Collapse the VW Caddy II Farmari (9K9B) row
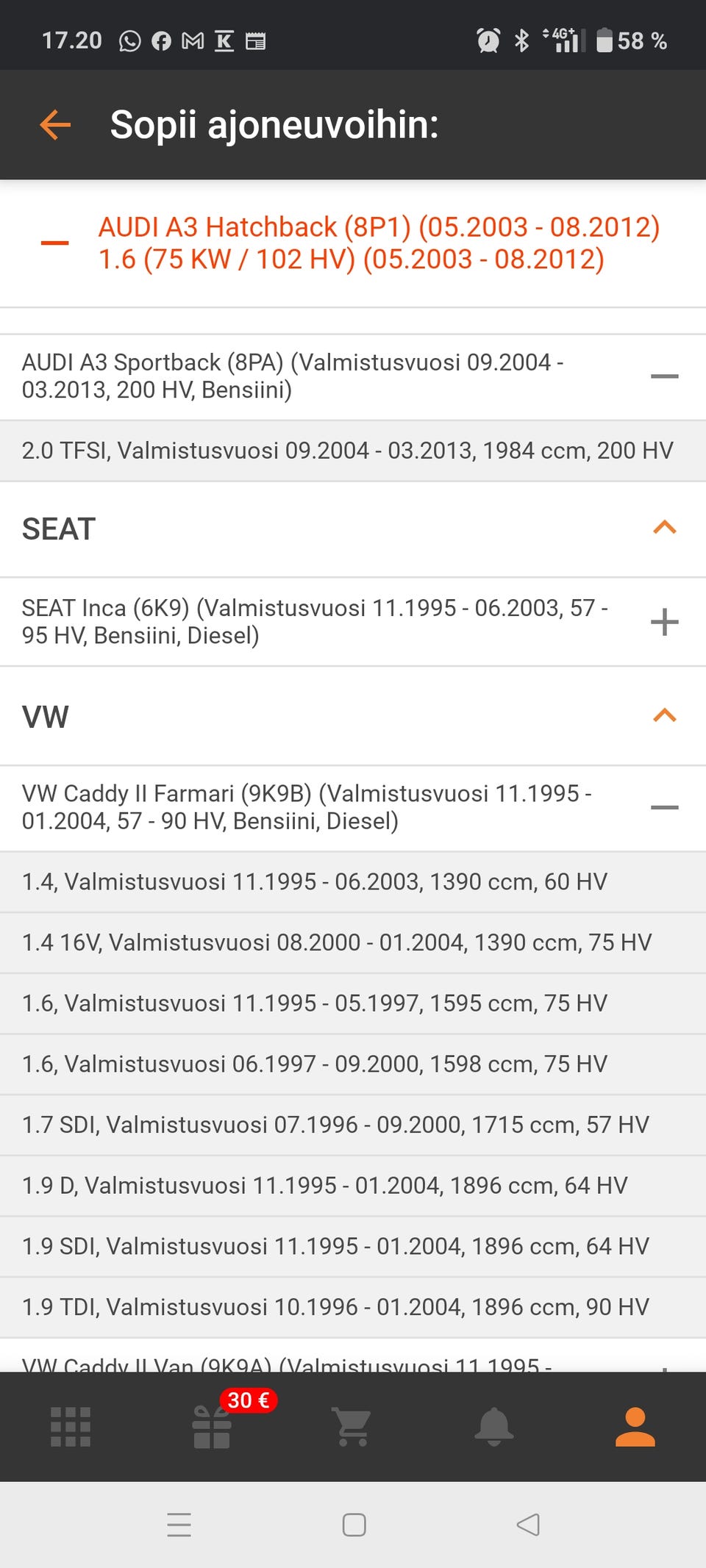Image resolution: width=706 pixels, height=1568 pixels. pos(664,807)
